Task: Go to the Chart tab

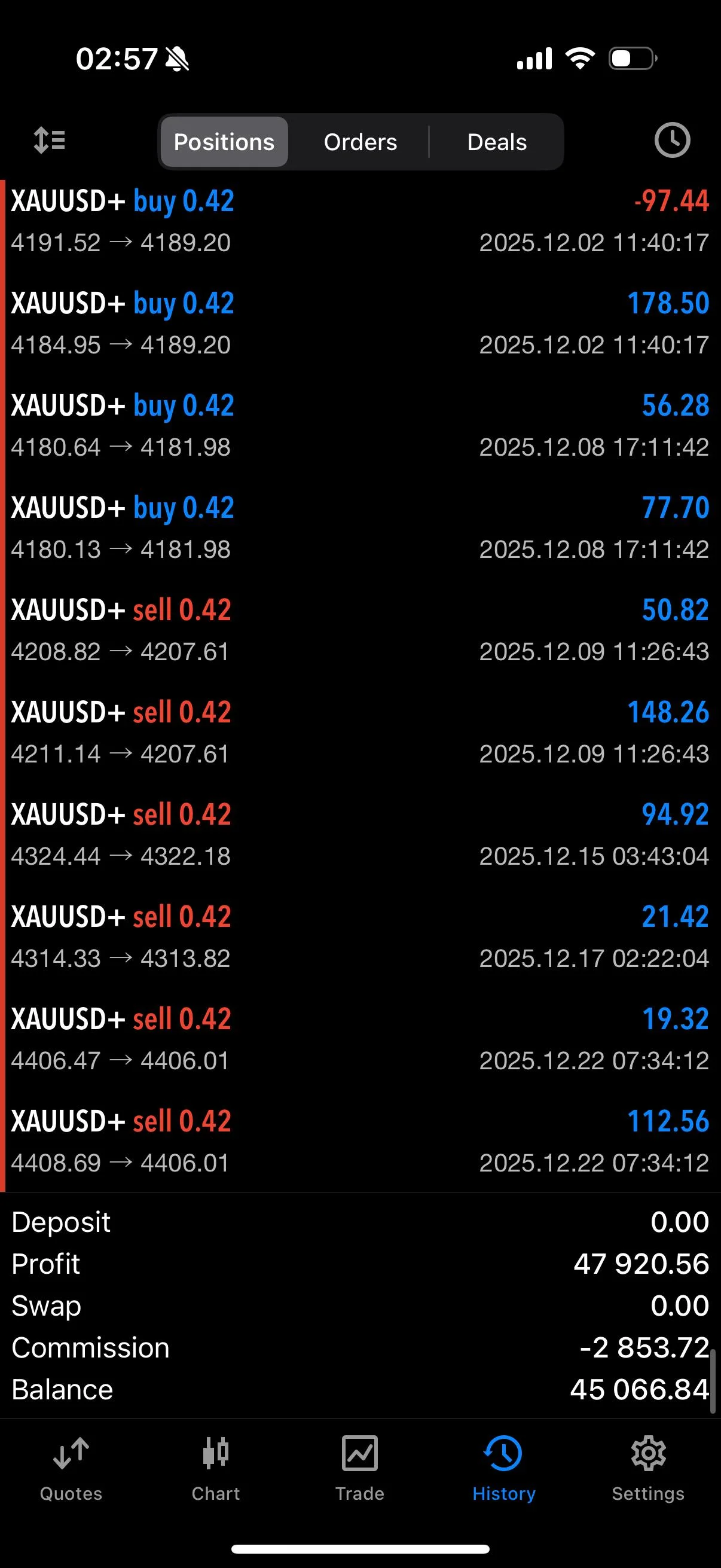Action: tap(215, 1468)
